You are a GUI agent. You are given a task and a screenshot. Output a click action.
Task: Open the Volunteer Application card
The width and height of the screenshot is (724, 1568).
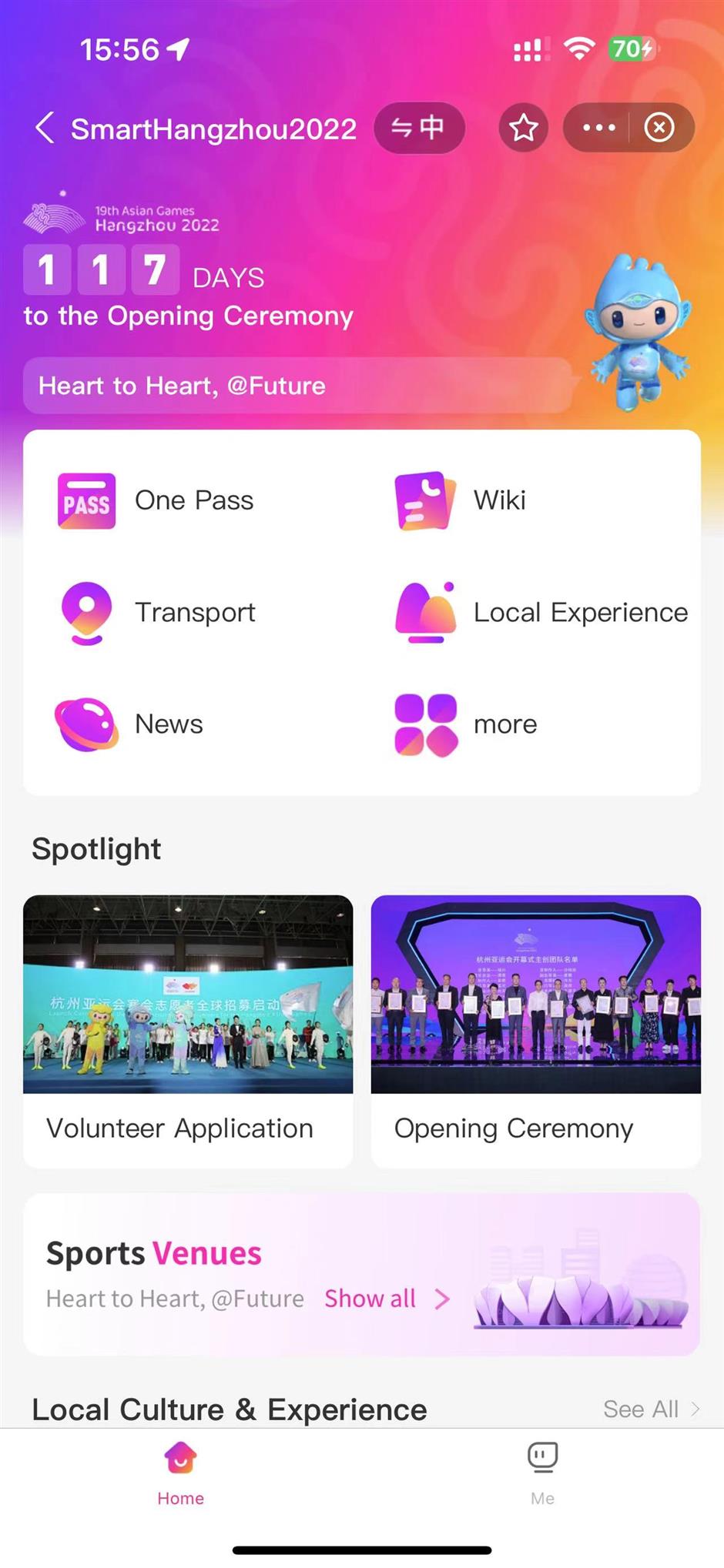point(188,1030)
